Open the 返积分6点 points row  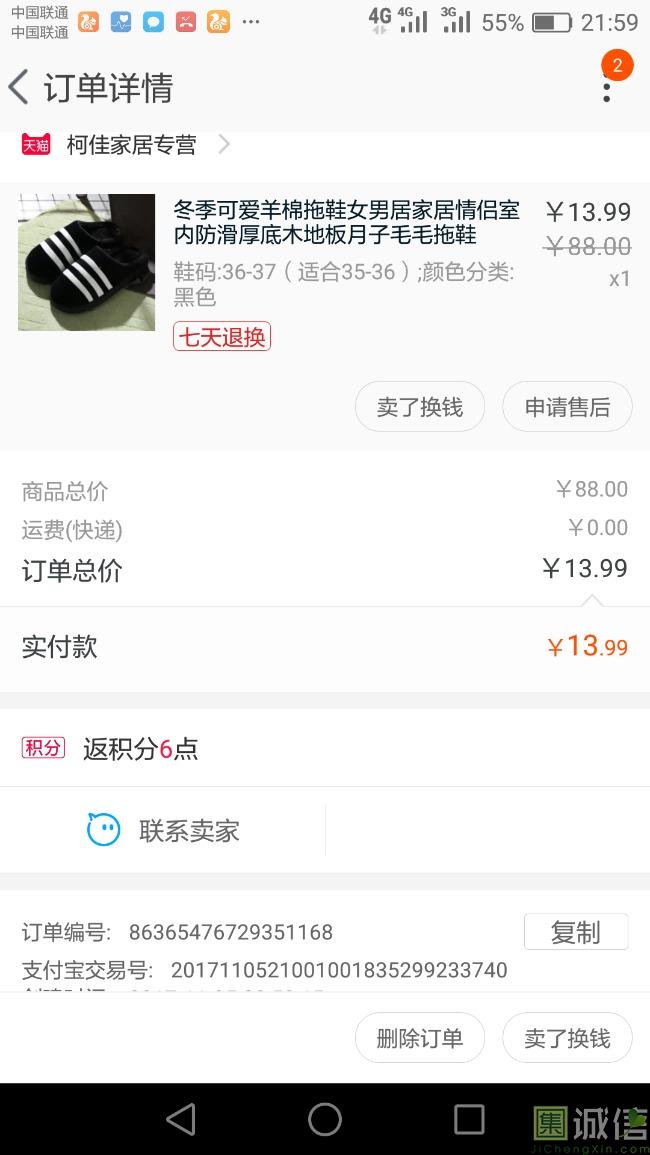[x=325, y=748]
